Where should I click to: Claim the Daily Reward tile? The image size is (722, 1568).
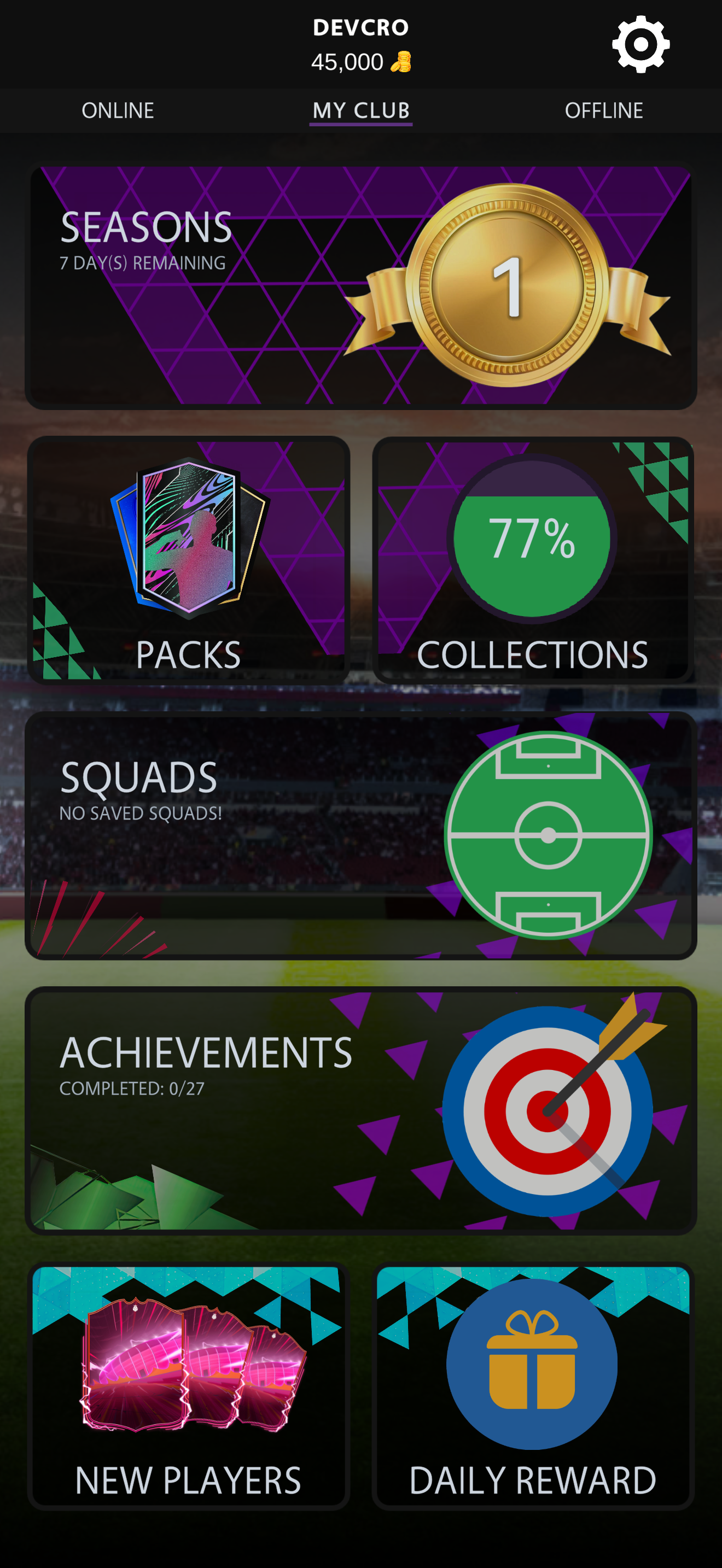533,1385
